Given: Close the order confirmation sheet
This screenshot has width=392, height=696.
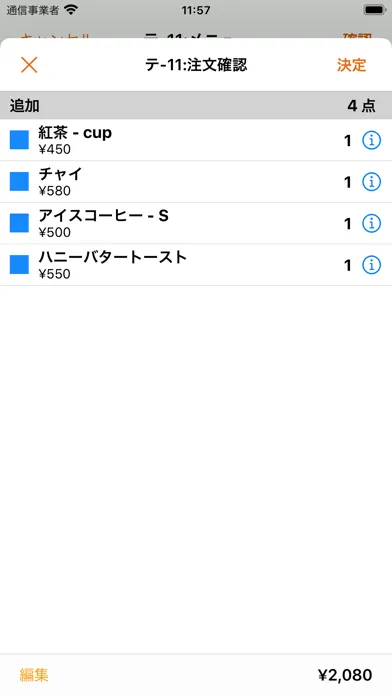Looking at the screenshot, I should (x=29, y=65).
